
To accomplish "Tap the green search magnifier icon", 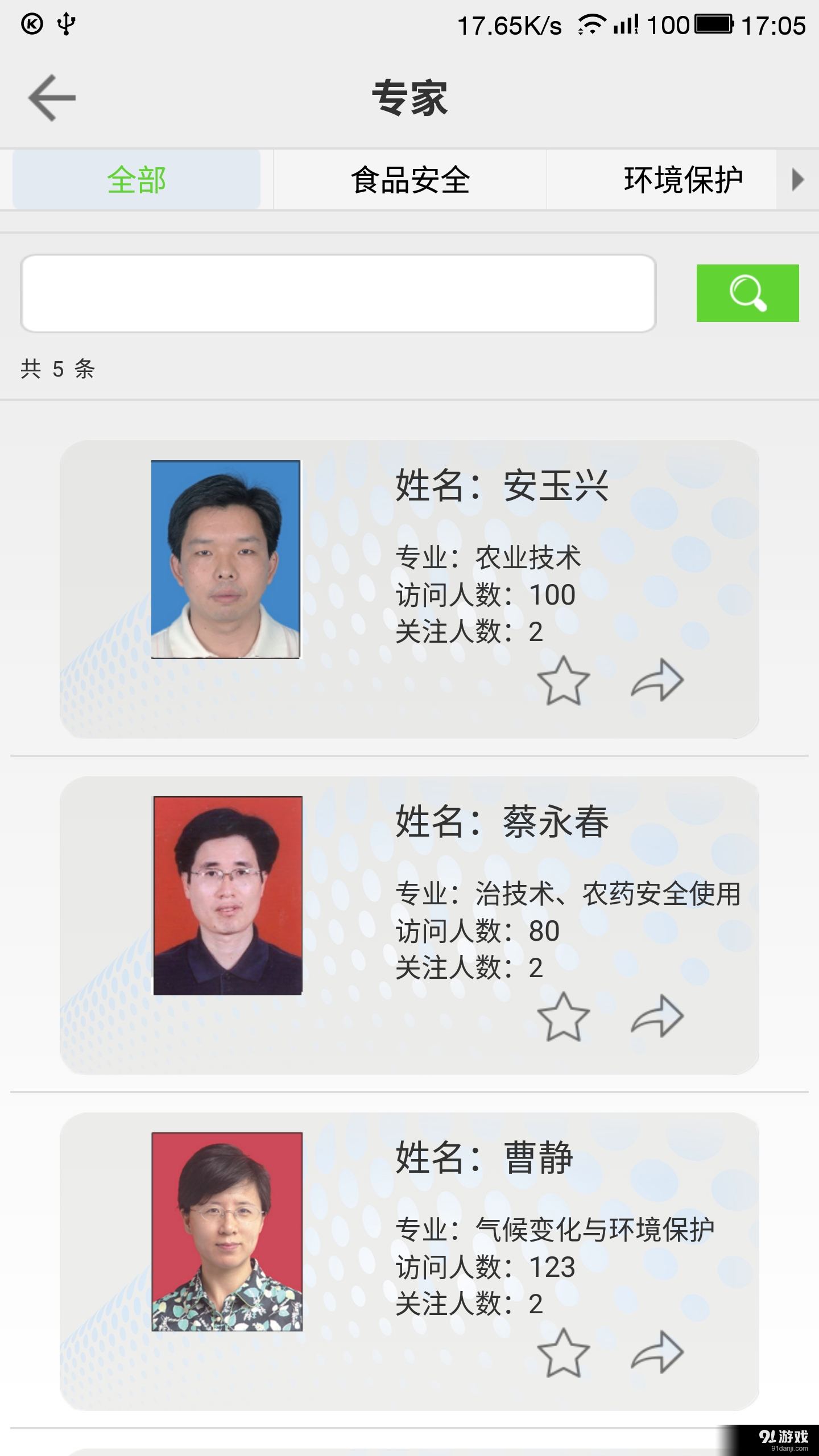I will pyautogui.click(x=747, y=293).
